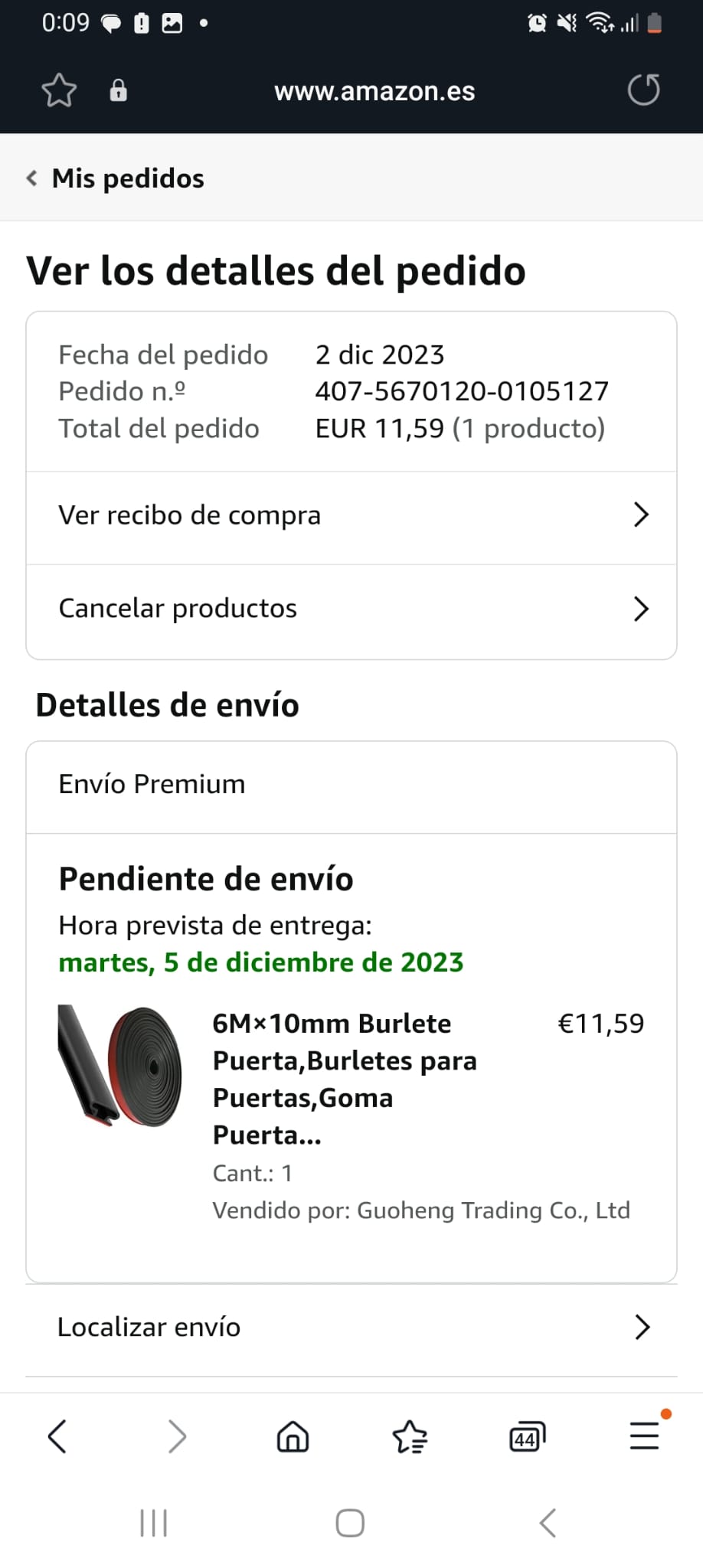Open the browser hamburger menu
This screenshot has height=1568, width=703.
(x=644, y=1436)
